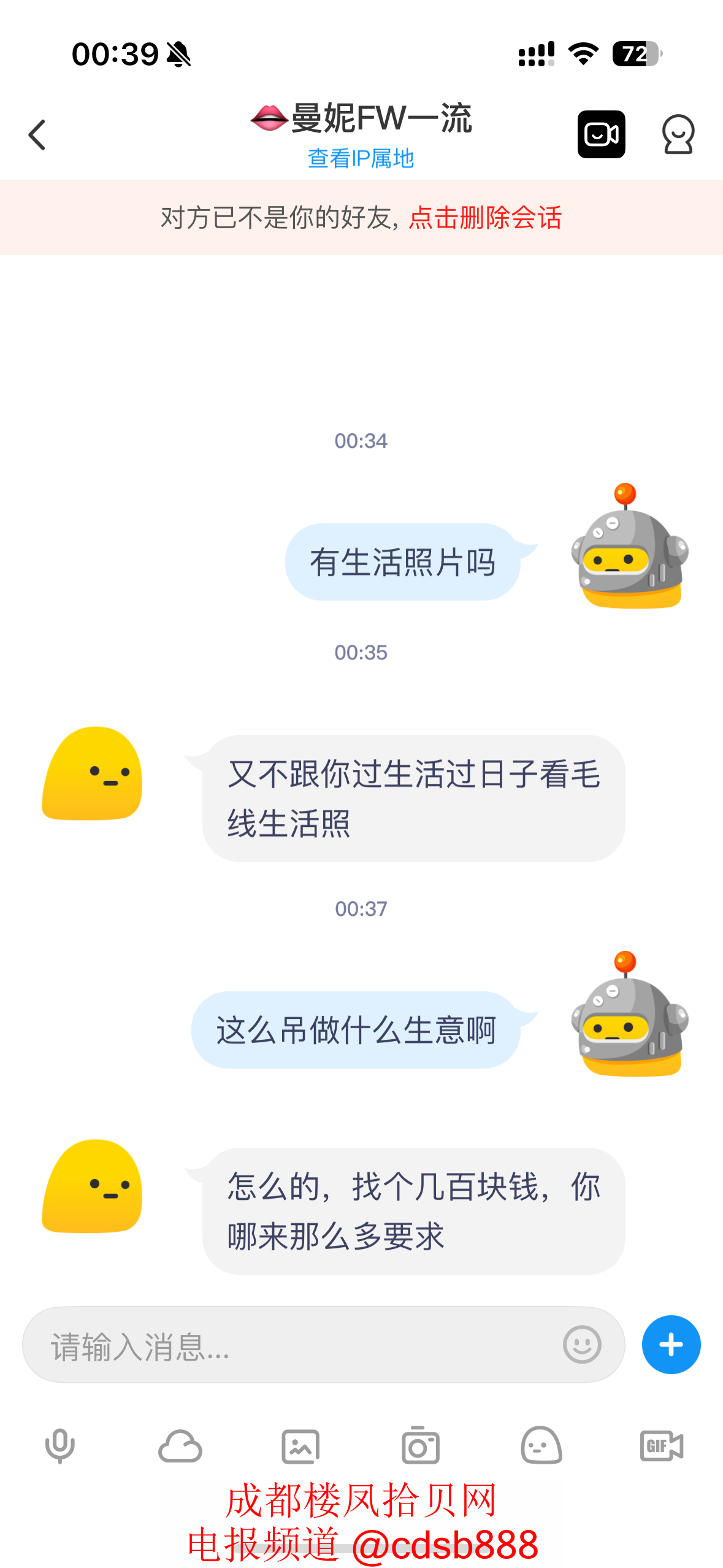Focus the 请输入消息 message field
The height and width of the screenshot is (1568, 723).
tap(294, 1345)
